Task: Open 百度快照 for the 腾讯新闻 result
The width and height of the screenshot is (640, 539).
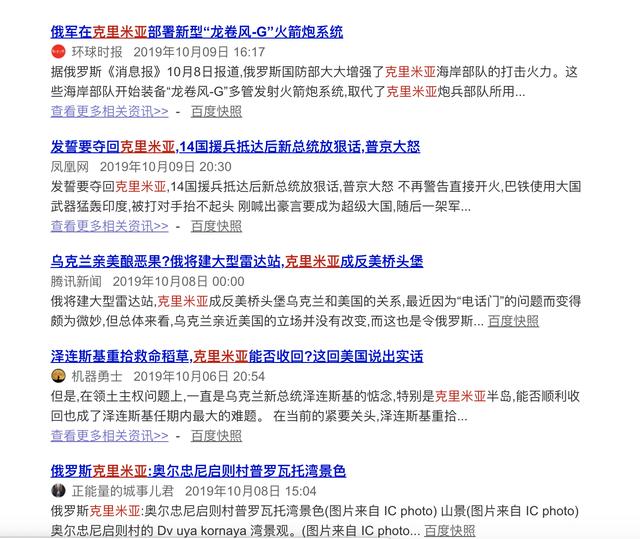Action: pos(513,321)
